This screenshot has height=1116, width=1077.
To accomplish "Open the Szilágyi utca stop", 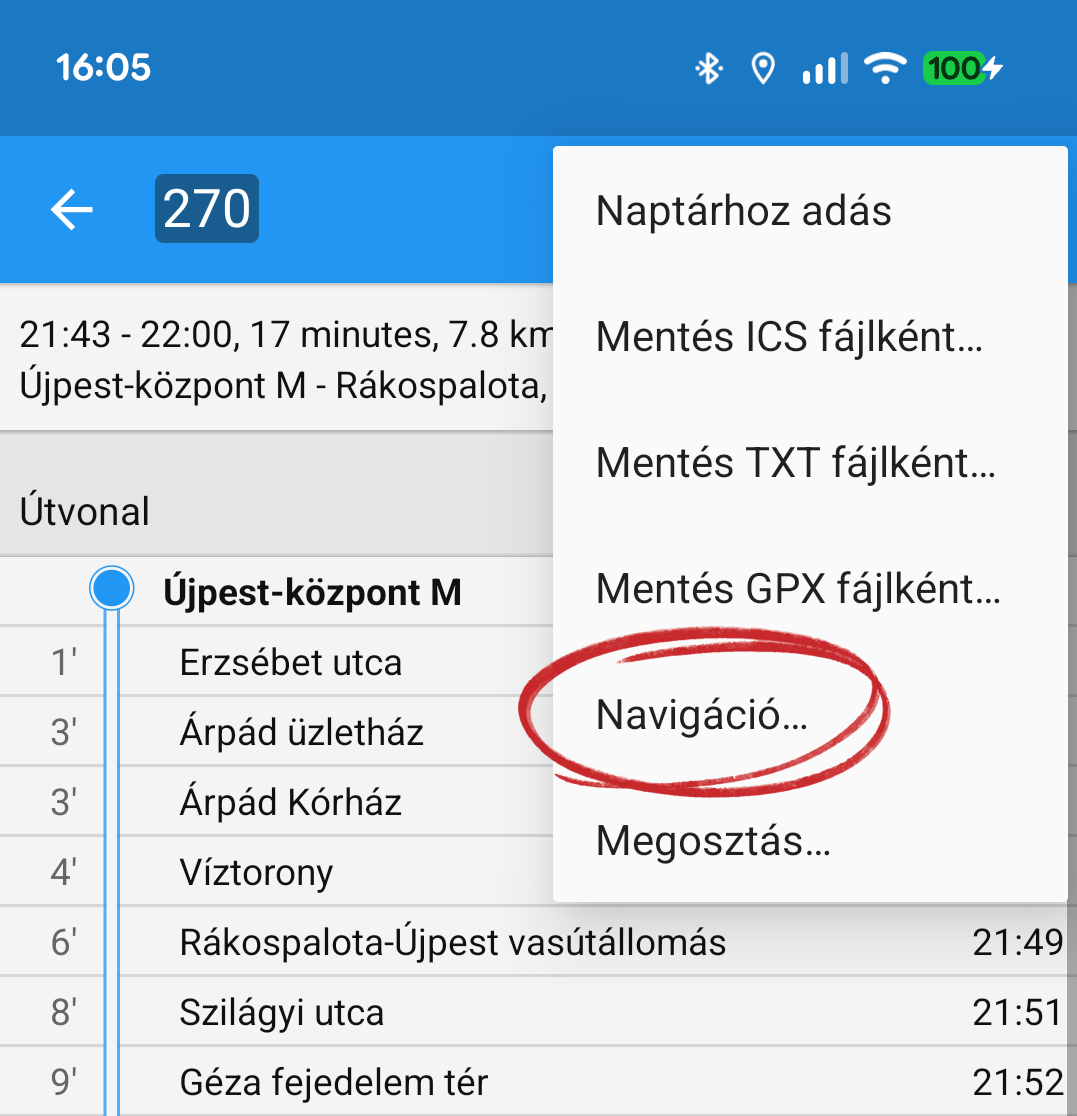I will (x=282, y=1012).
